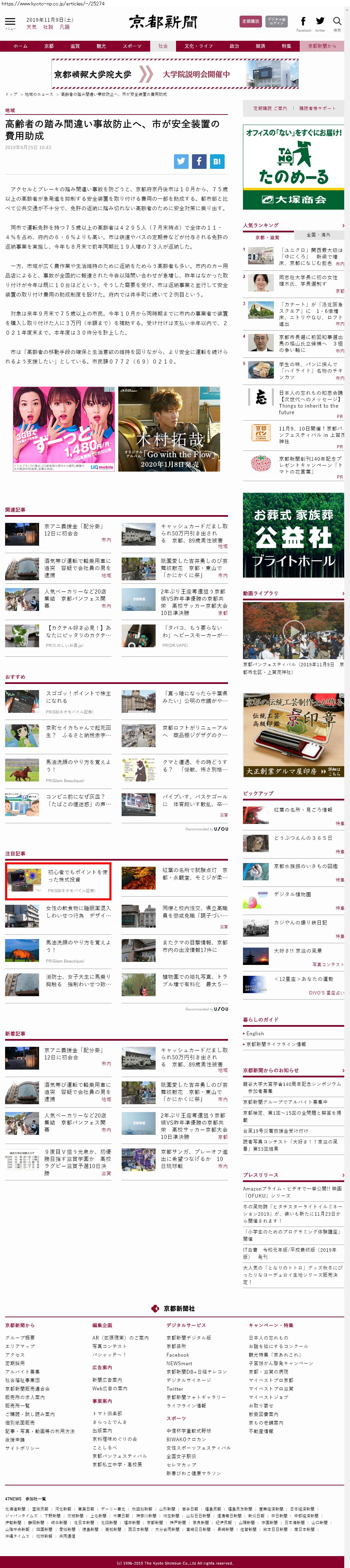This screenshot has height=1568, width=350.
Task: Select the 経済 navigation tab
Action: click(x=260, y=46)
